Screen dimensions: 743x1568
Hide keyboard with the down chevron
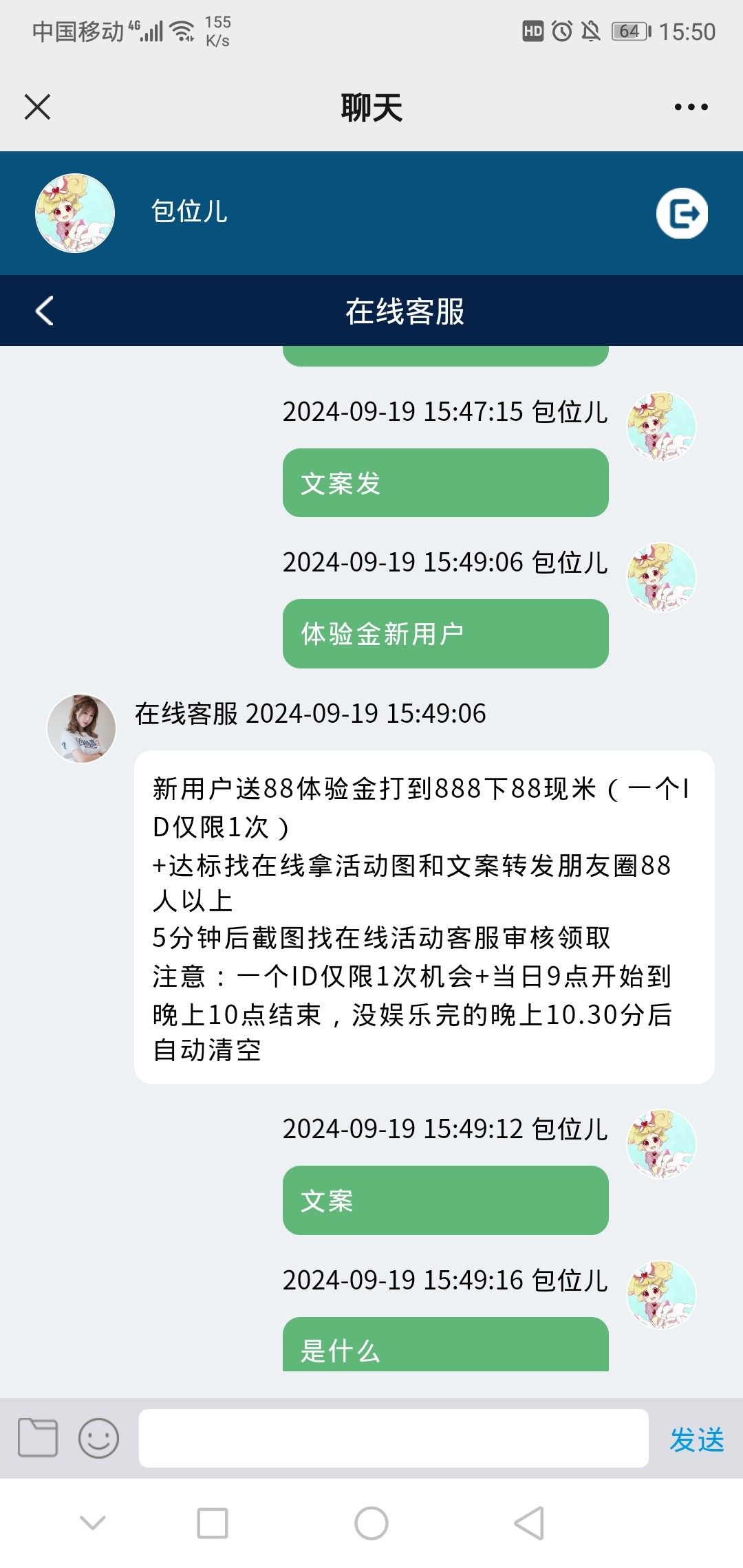(x=93, y=1523)
